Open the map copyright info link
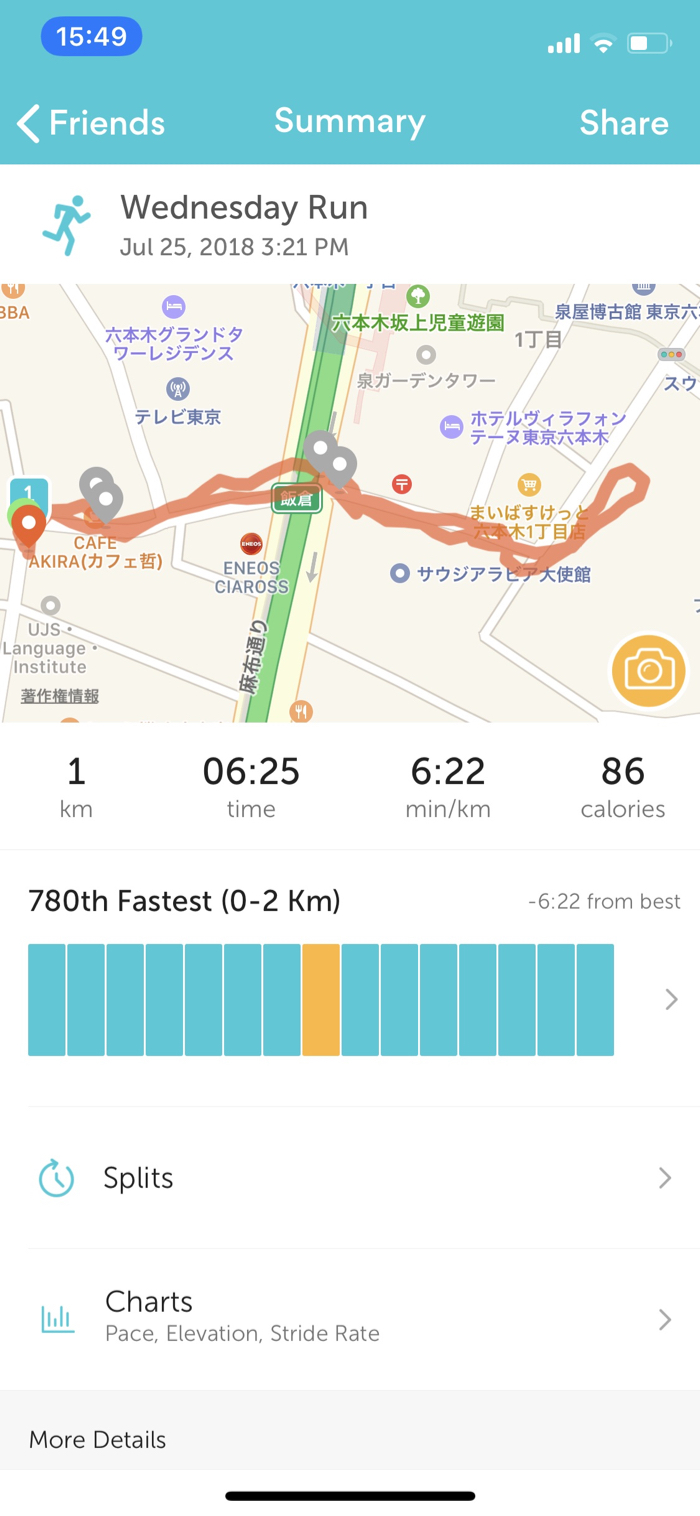 [60, 696]
